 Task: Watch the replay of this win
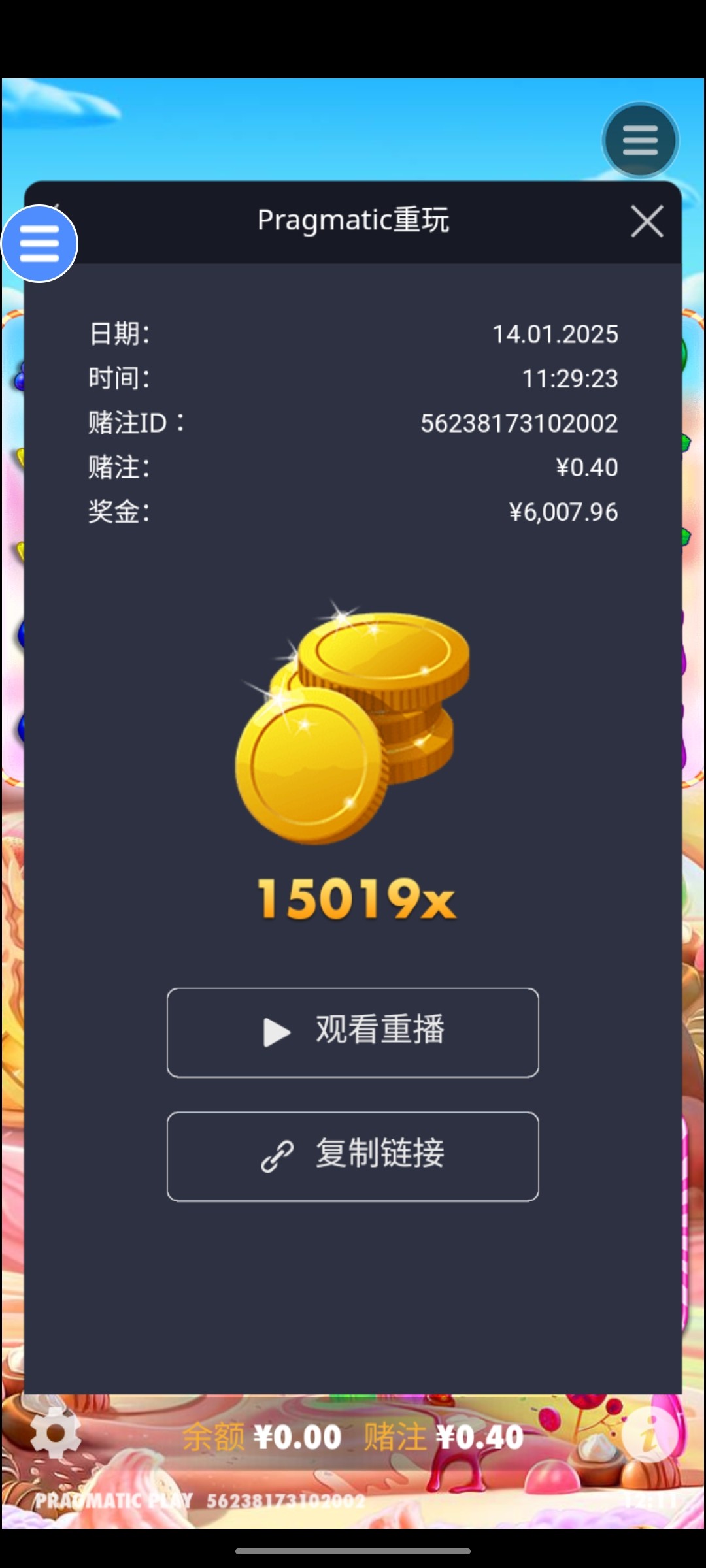[x=353, y=1032]
